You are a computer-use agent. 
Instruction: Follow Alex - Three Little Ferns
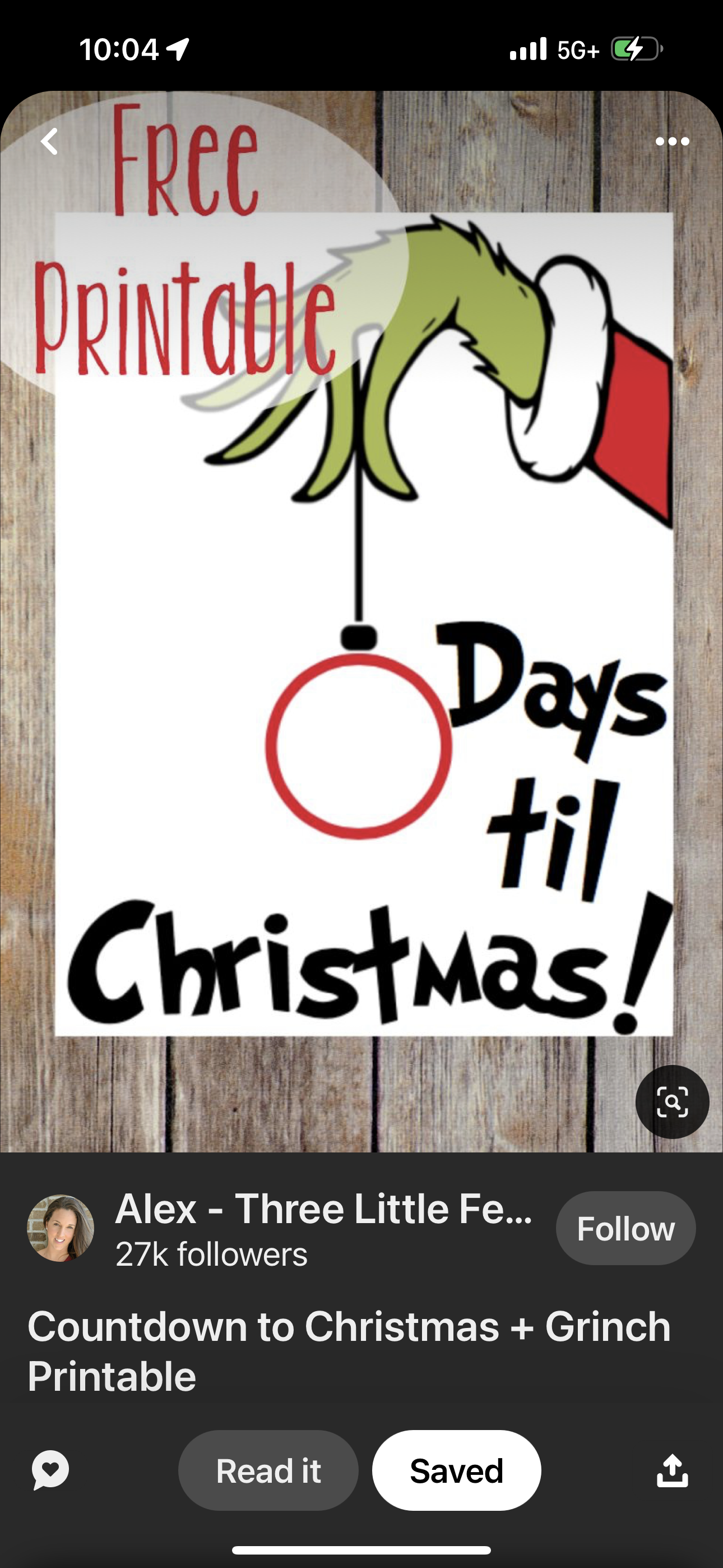(625, 1228)
